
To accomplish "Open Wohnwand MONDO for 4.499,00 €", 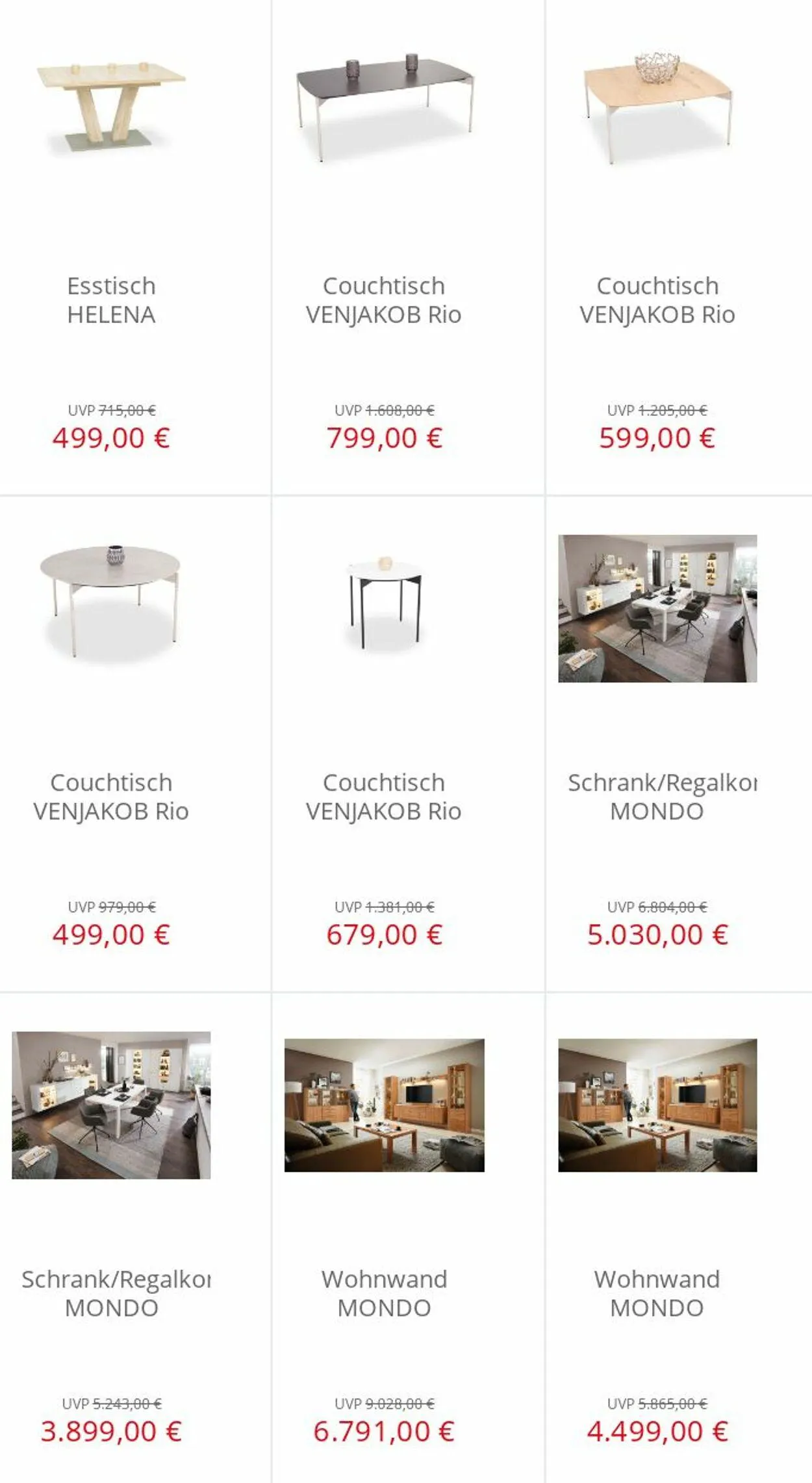I will [657, 1293].
